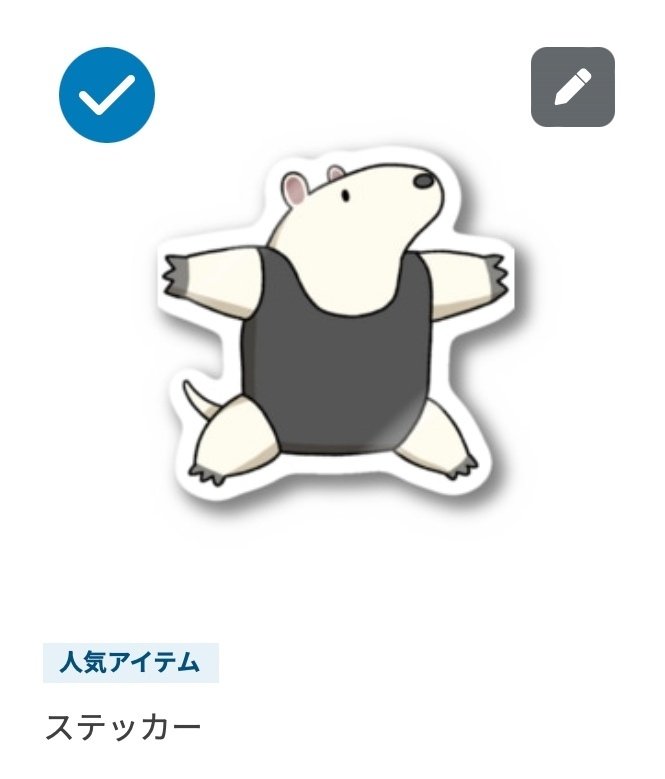The image size is (665, 779).
Task: Open the ステッカー item image
Action: click(335, 330)
